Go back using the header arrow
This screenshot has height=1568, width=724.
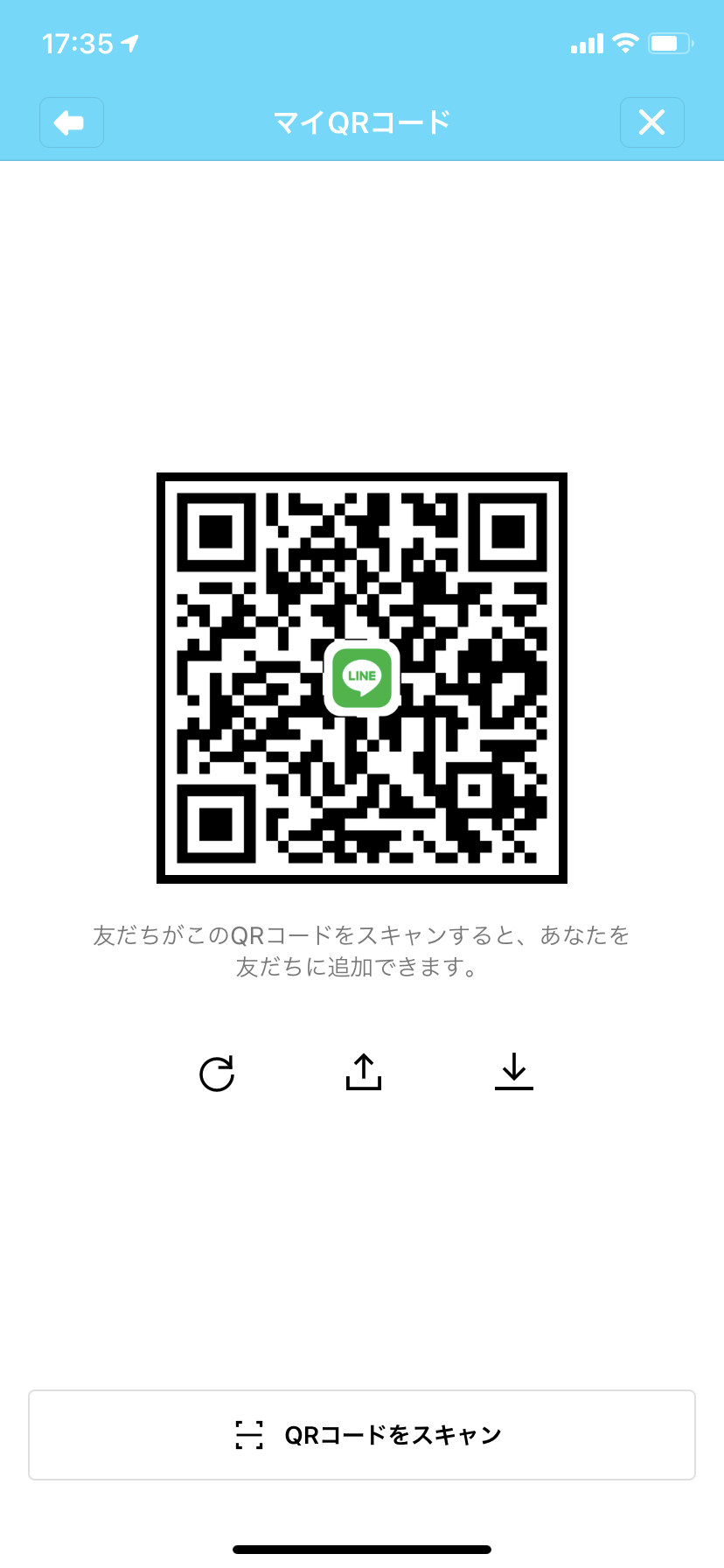point(72,122)
